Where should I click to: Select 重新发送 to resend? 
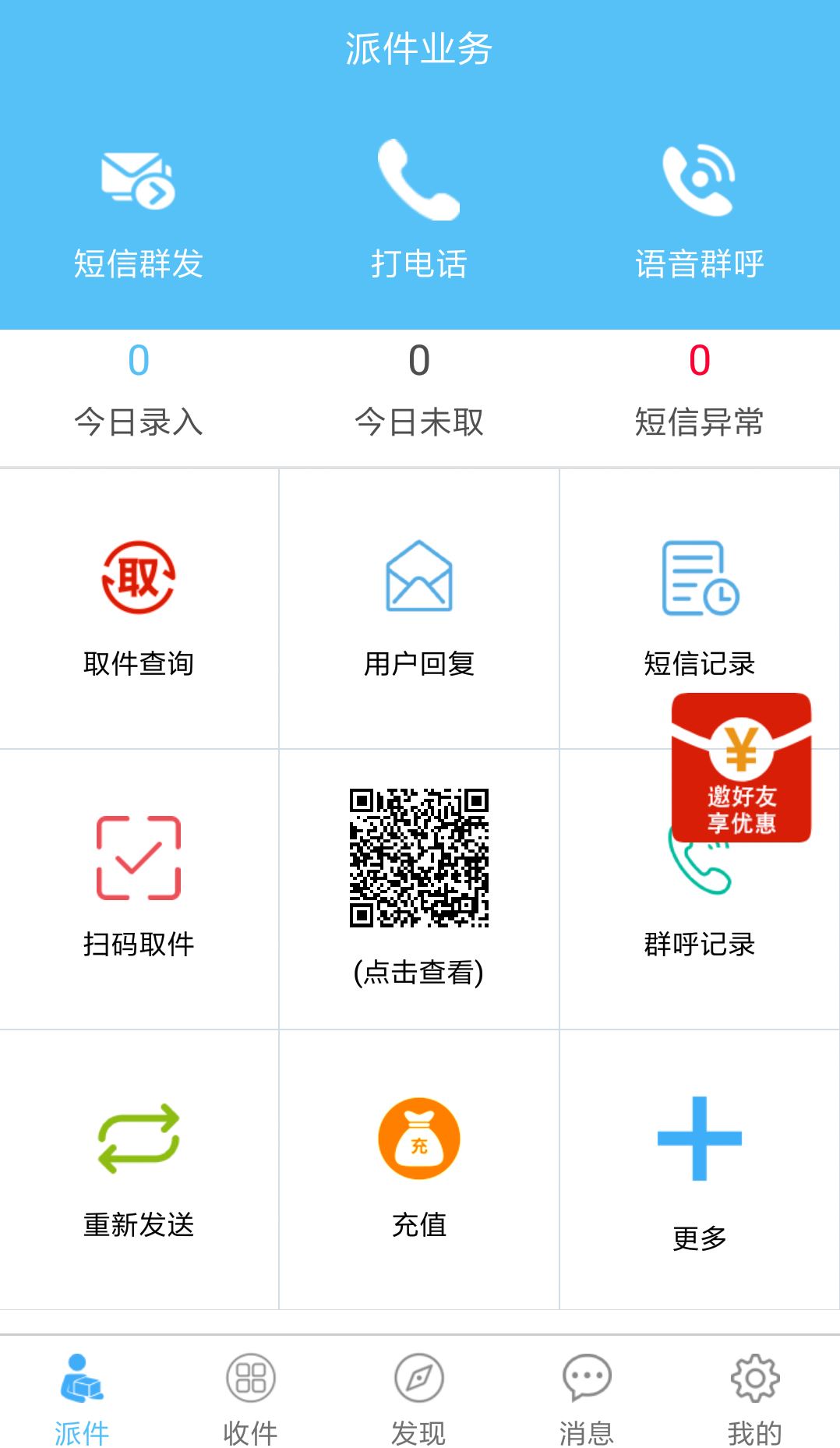(139, 1169)
